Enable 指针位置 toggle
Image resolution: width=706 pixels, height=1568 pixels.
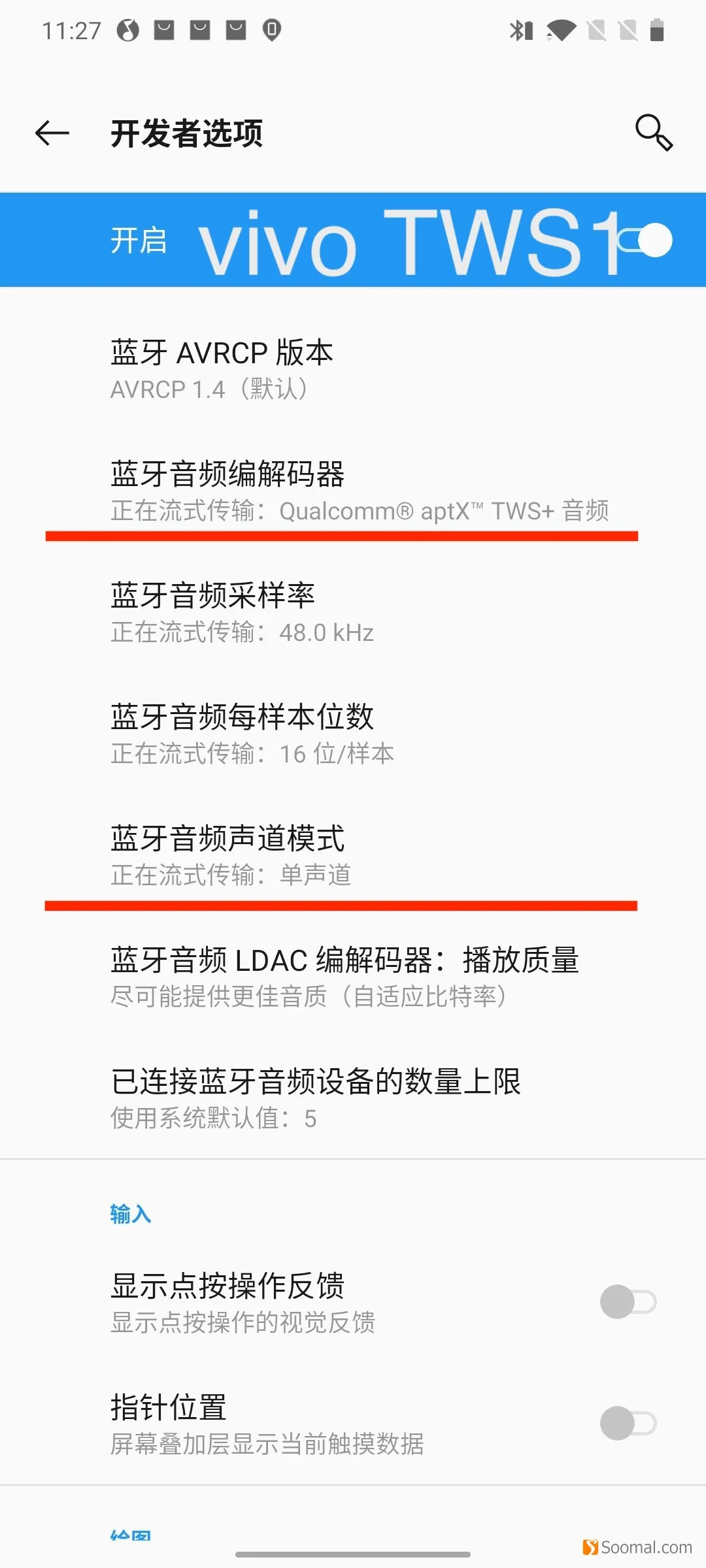pos(628,1424)
